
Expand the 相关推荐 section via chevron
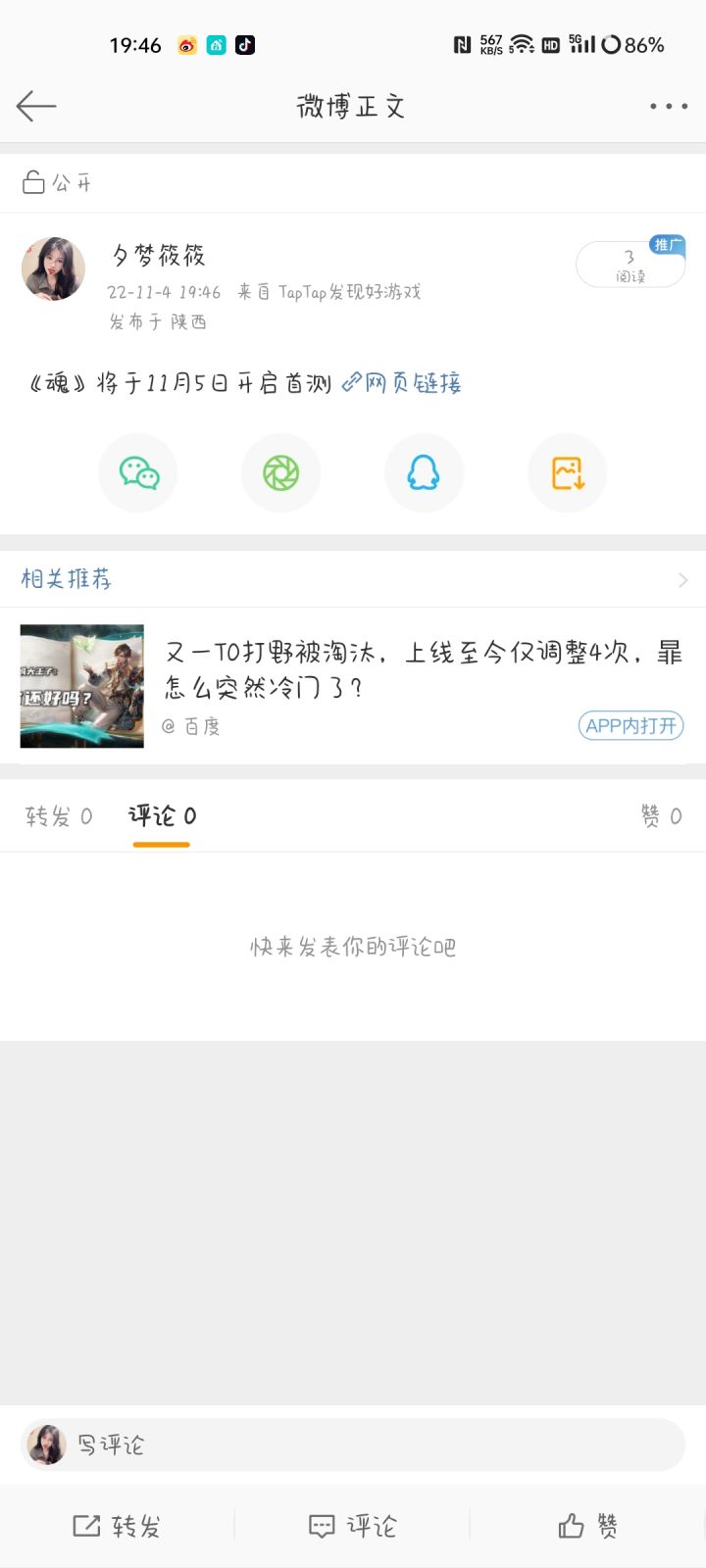point(682,579)
